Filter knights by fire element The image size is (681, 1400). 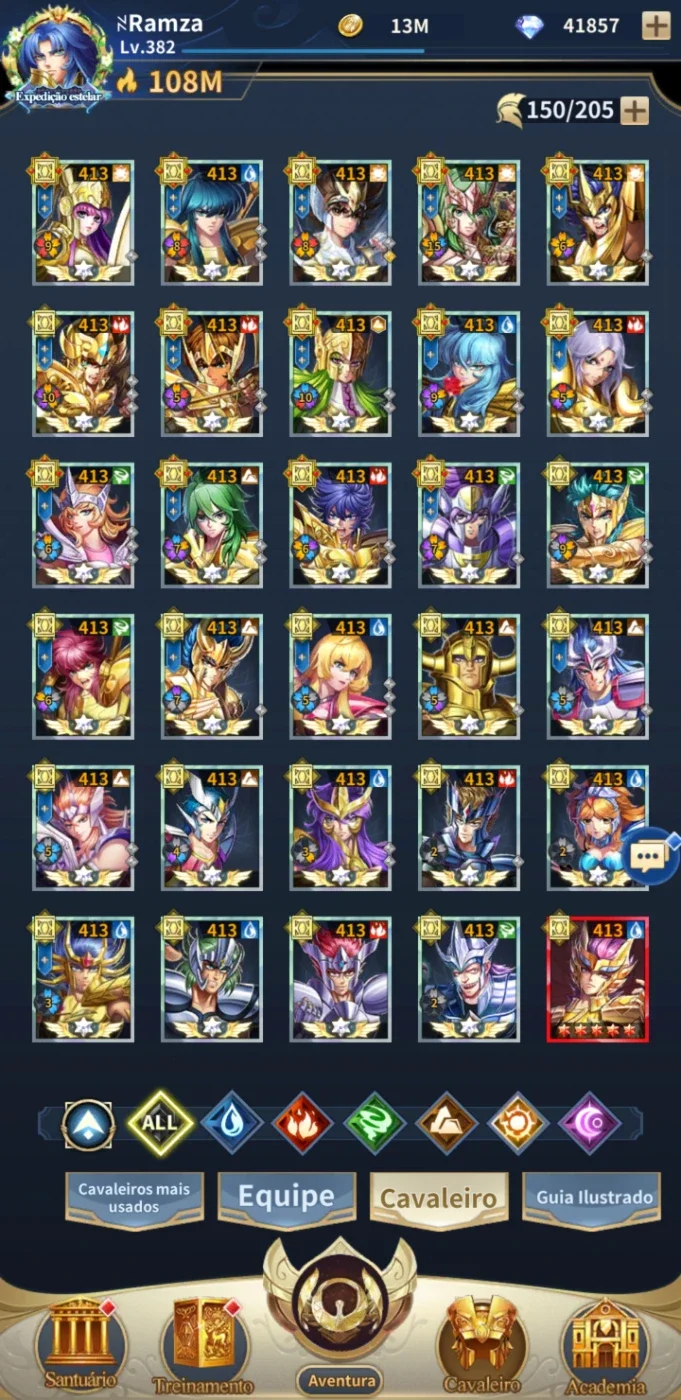[x=303, y=1122]
